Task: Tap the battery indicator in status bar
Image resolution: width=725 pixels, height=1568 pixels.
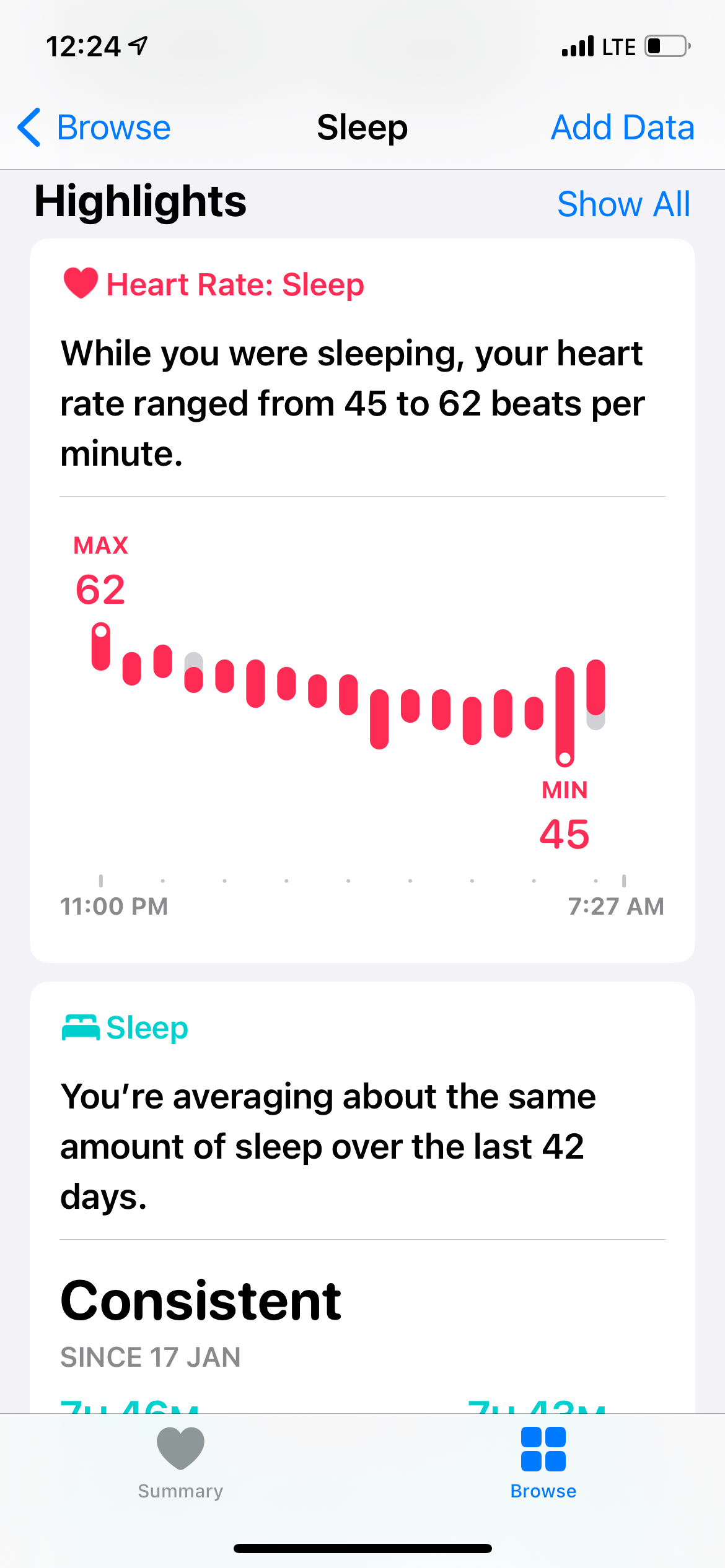Action: pyautogui.click(x=666, y=45)
